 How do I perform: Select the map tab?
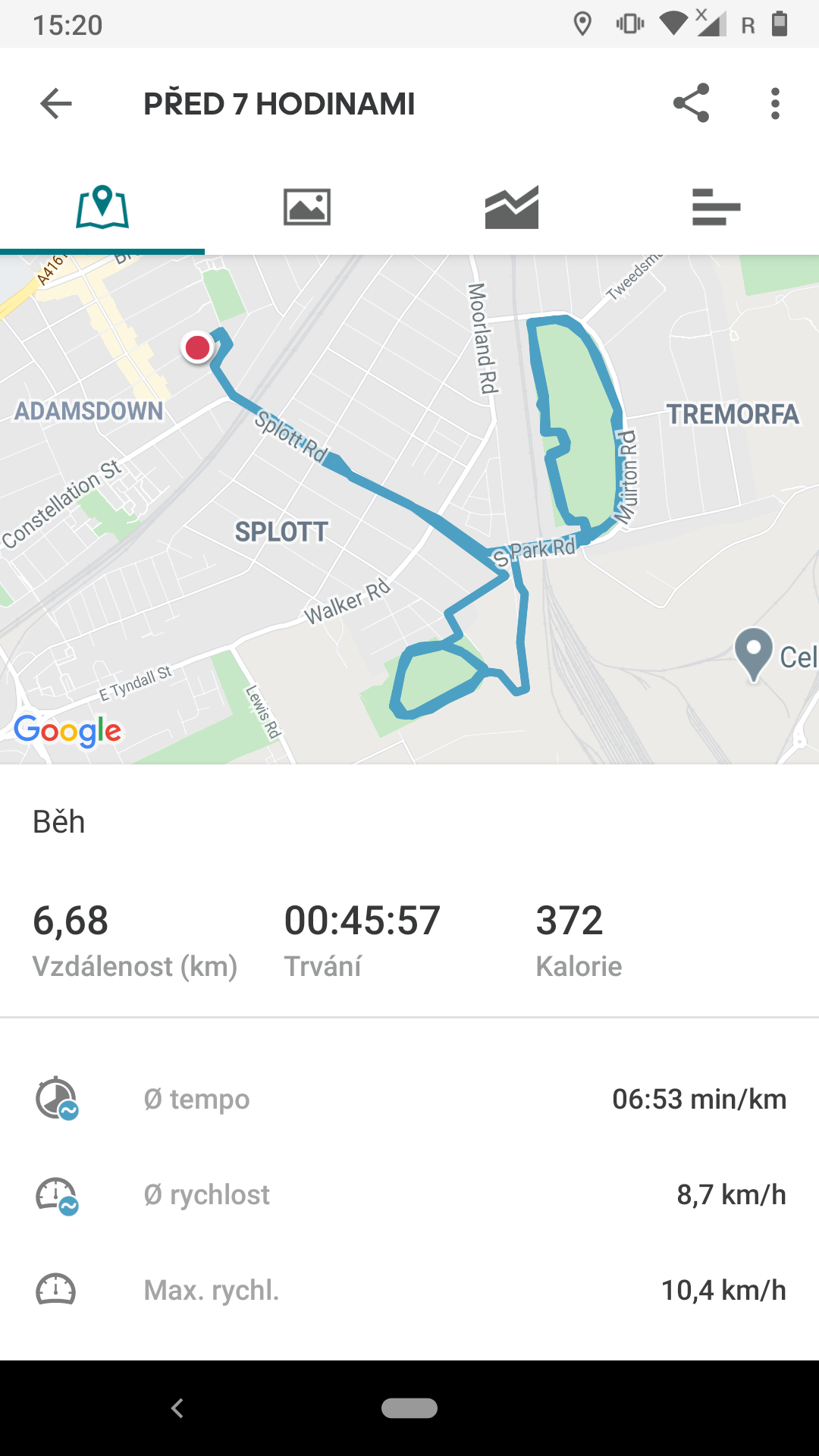tap(102, 207)
